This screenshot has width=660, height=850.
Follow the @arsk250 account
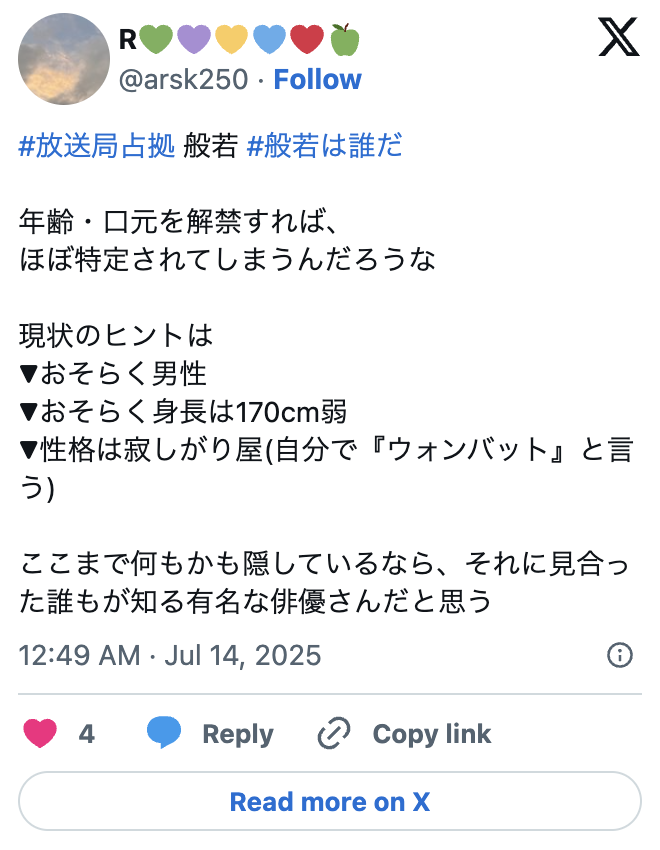317,79
